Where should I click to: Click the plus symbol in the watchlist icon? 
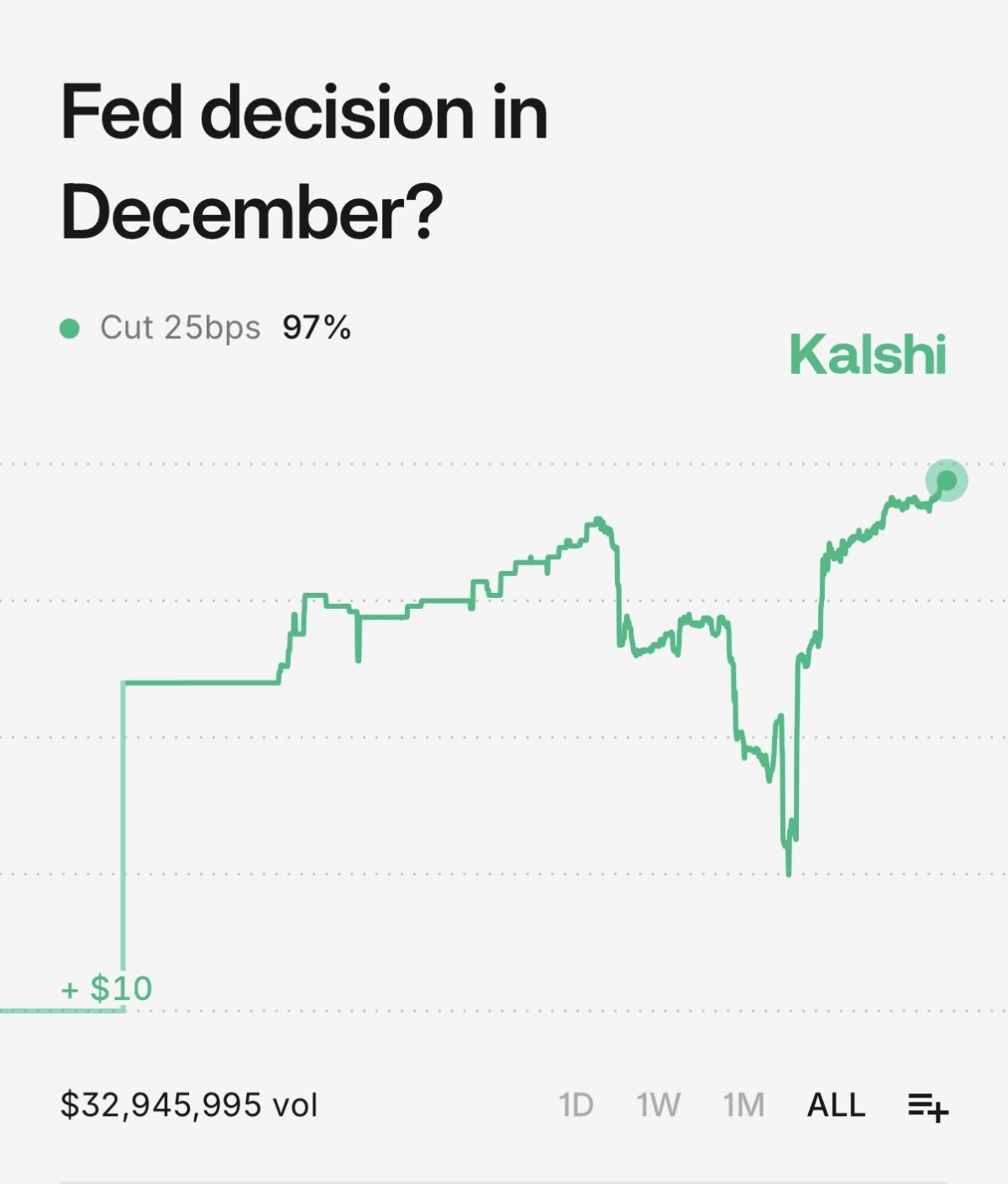click(x=938, y=1113)
